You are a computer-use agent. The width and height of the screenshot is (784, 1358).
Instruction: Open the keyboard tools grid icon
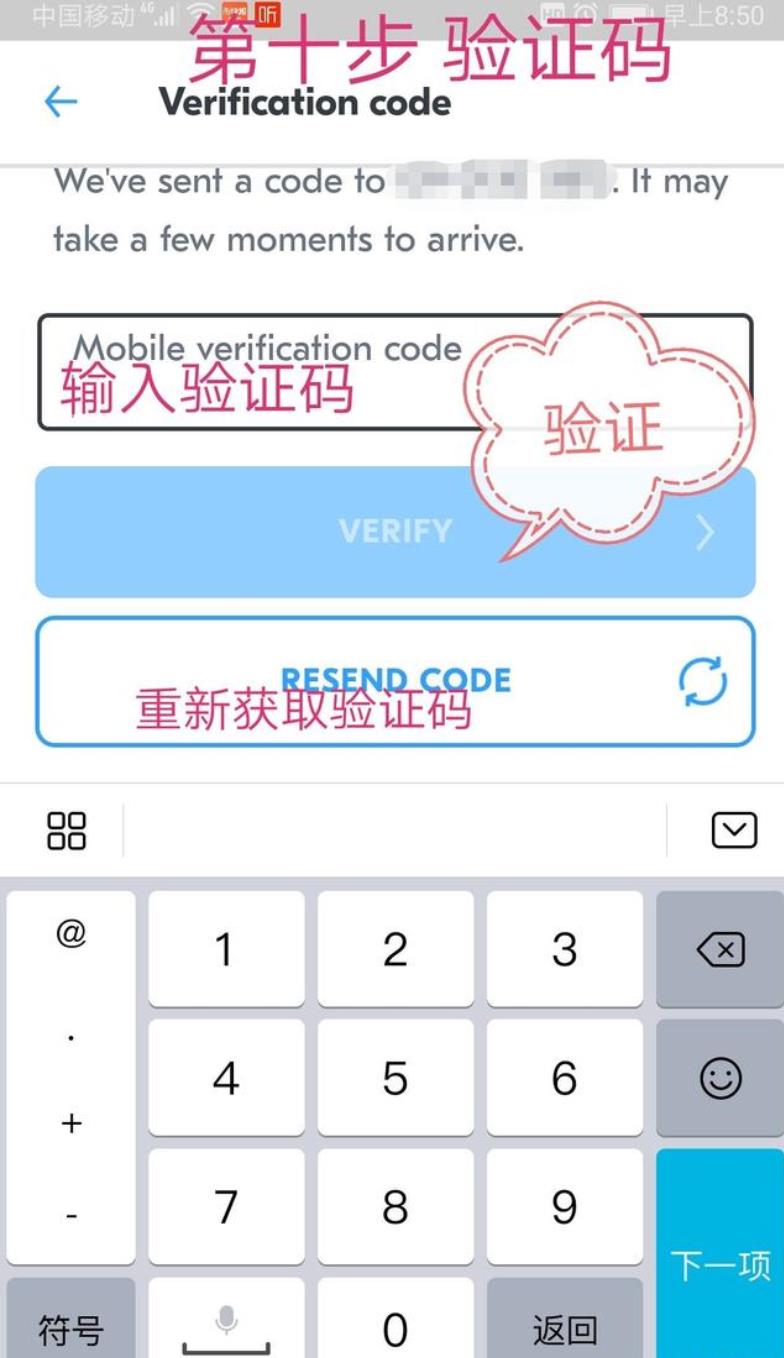(x=67, y=830)
